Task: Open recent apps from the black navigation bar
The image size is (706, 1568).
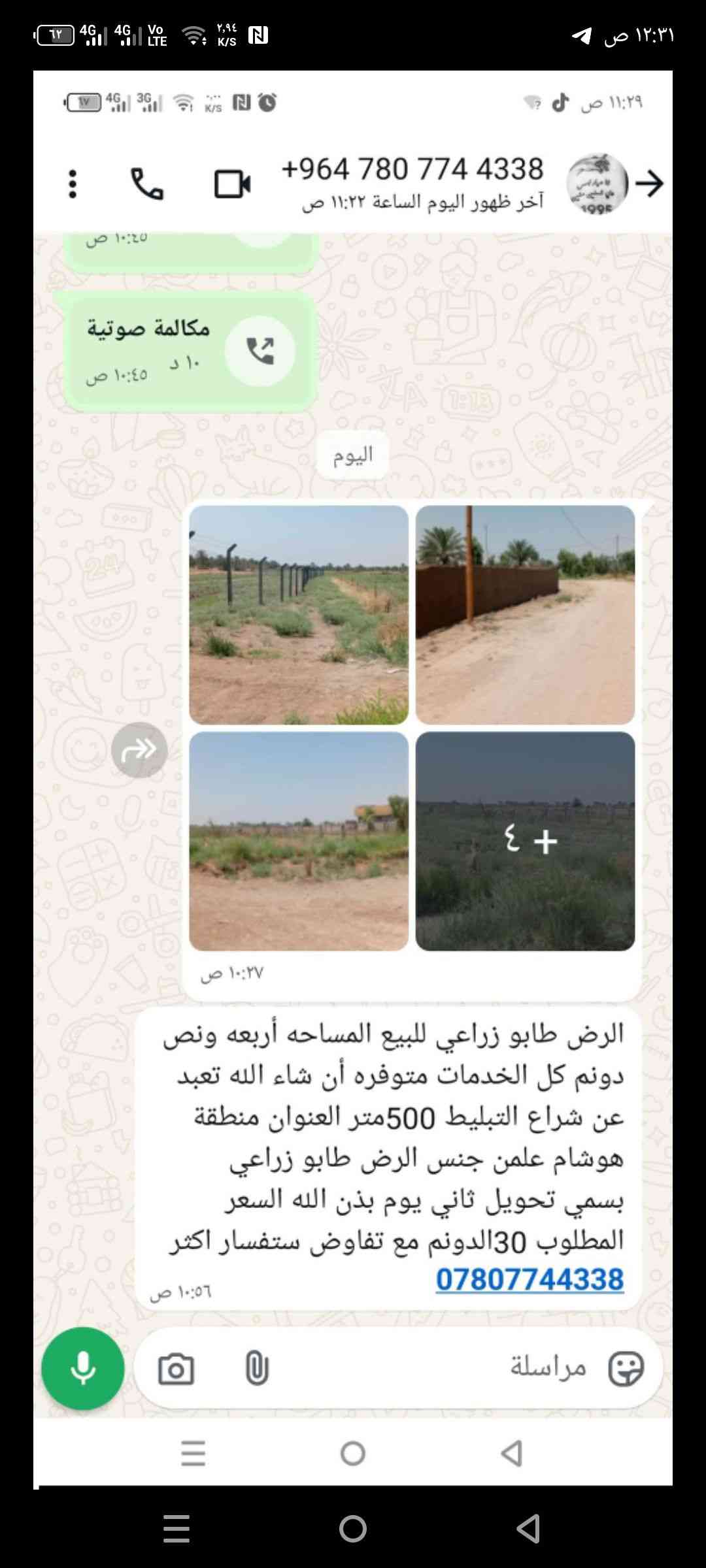Action: [x=176, y=1528]
